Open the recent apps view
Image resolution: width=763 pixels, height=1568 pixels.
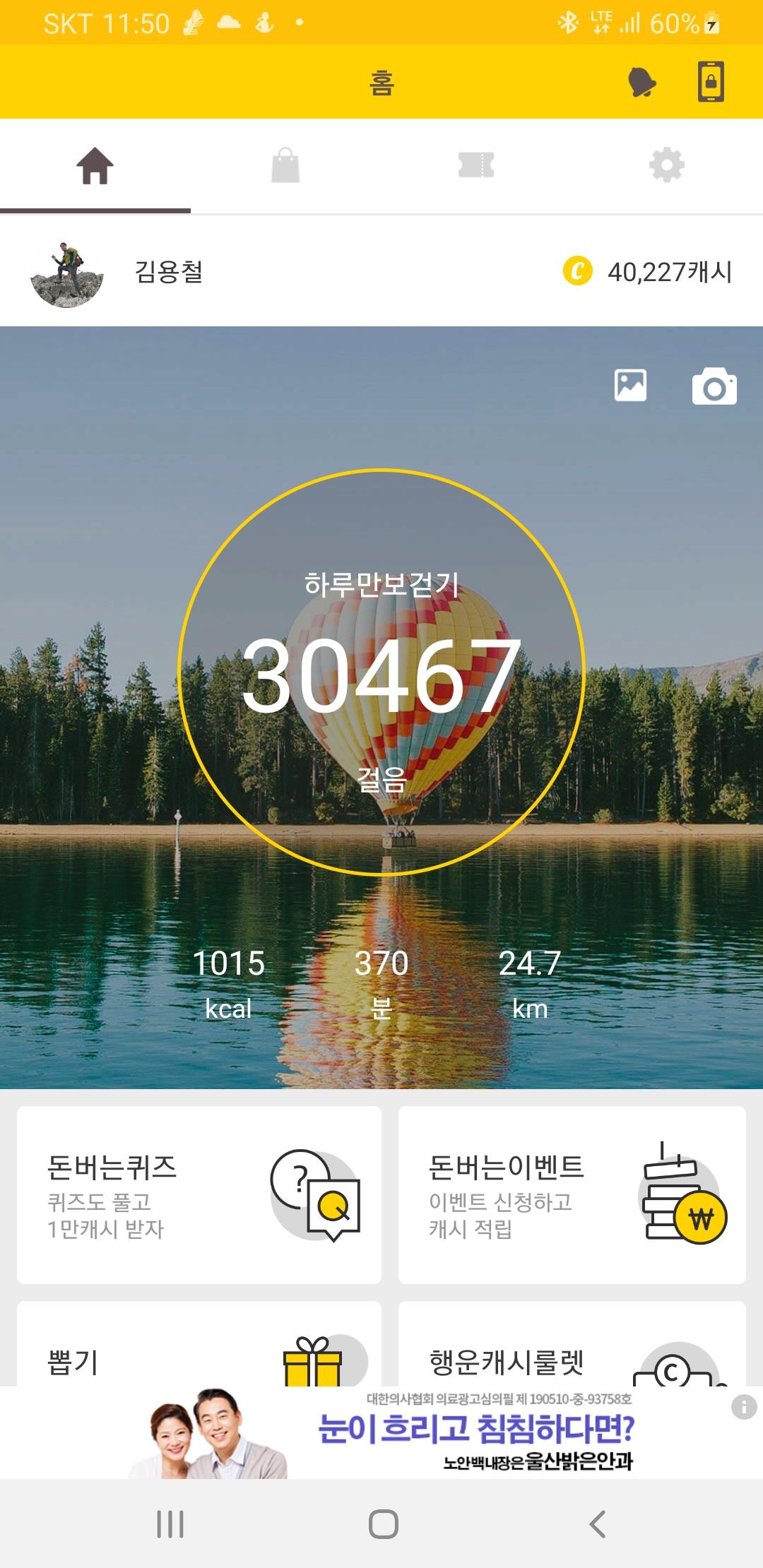(170, 1524)
